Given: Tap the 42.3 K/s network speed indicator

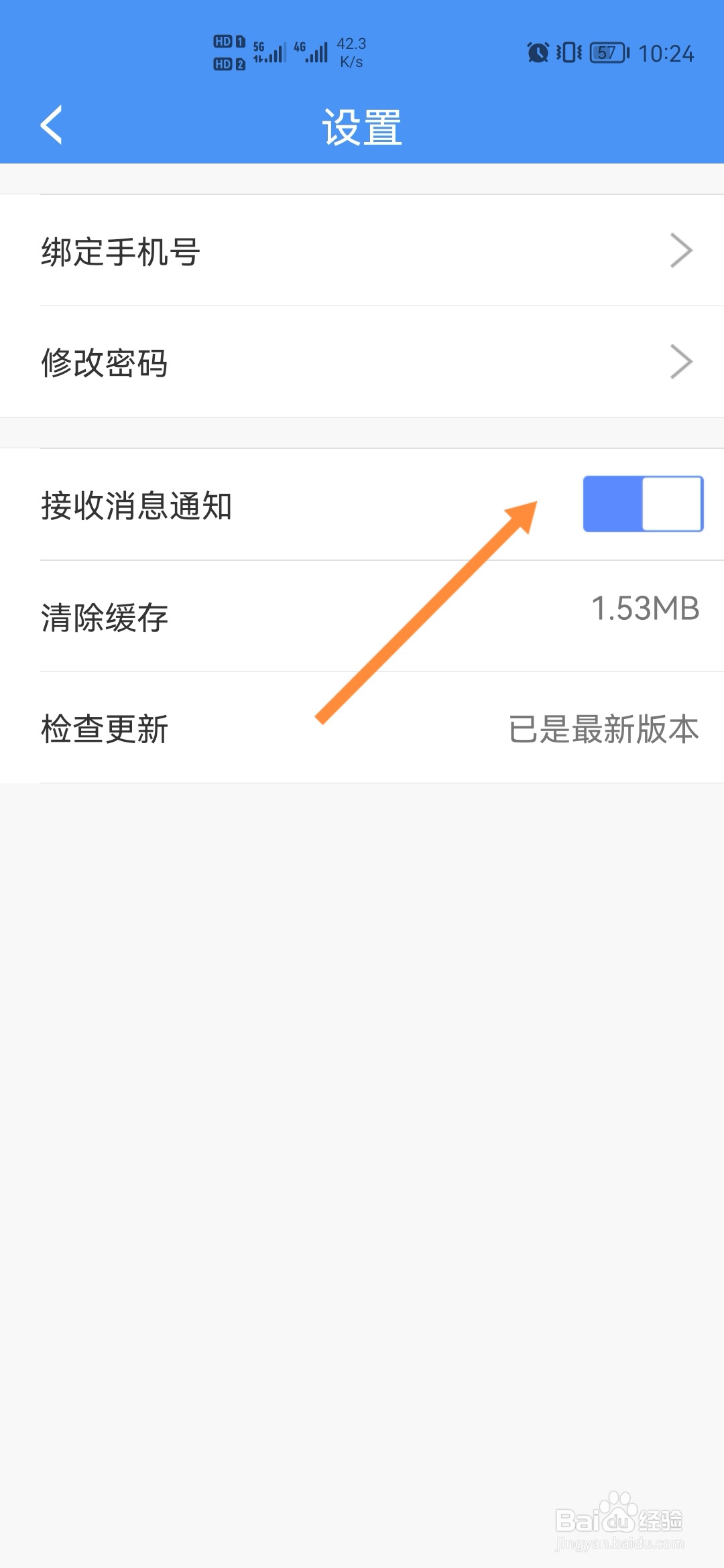Looking at the screenshot, I should click(x=351, y=50).
